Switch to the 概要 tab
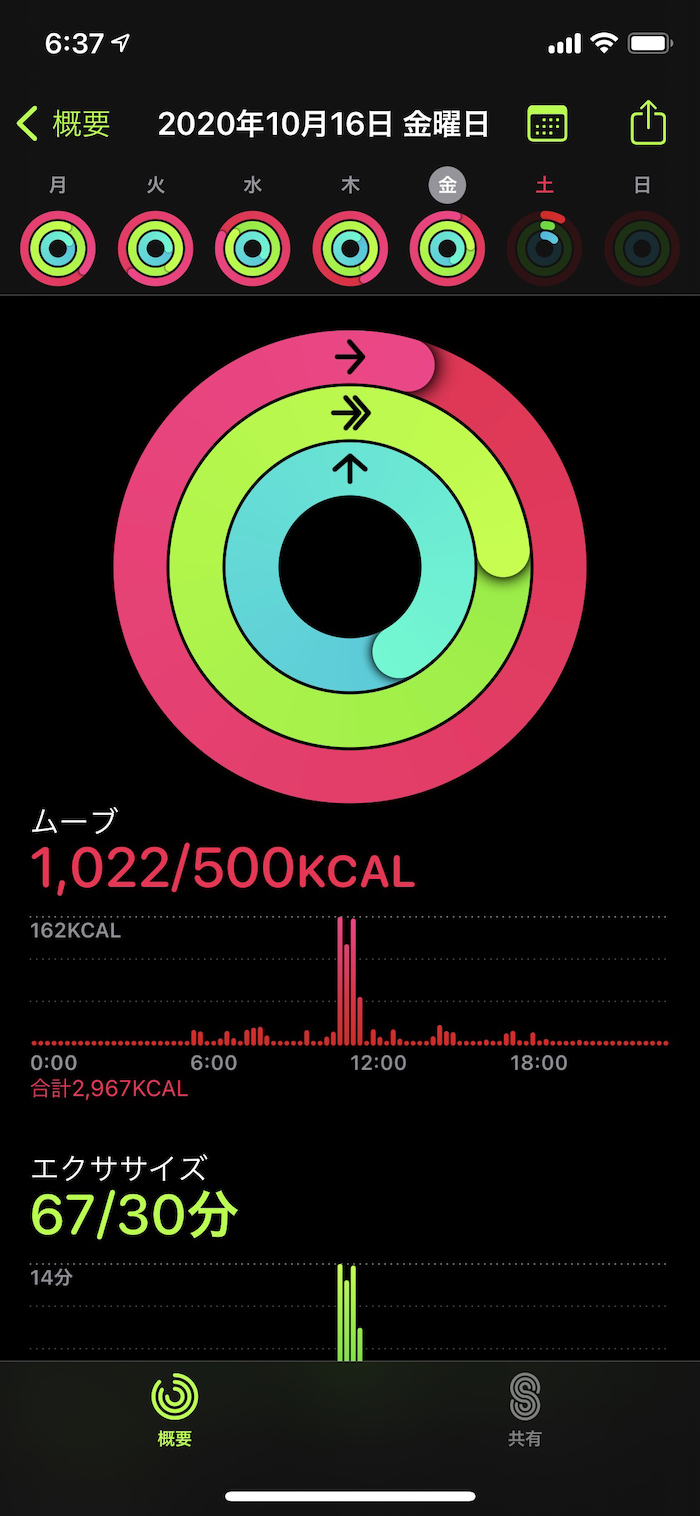 point(175,1410)
